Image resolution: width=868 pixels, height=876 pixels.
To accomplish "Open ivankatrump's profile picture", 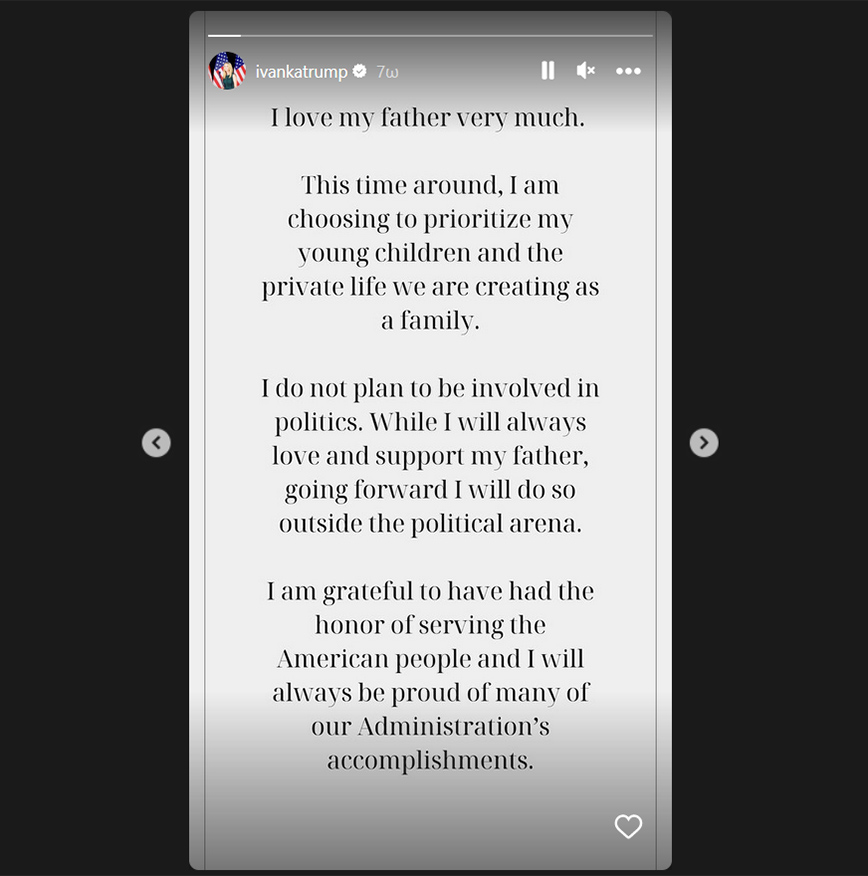I will 227,71.
